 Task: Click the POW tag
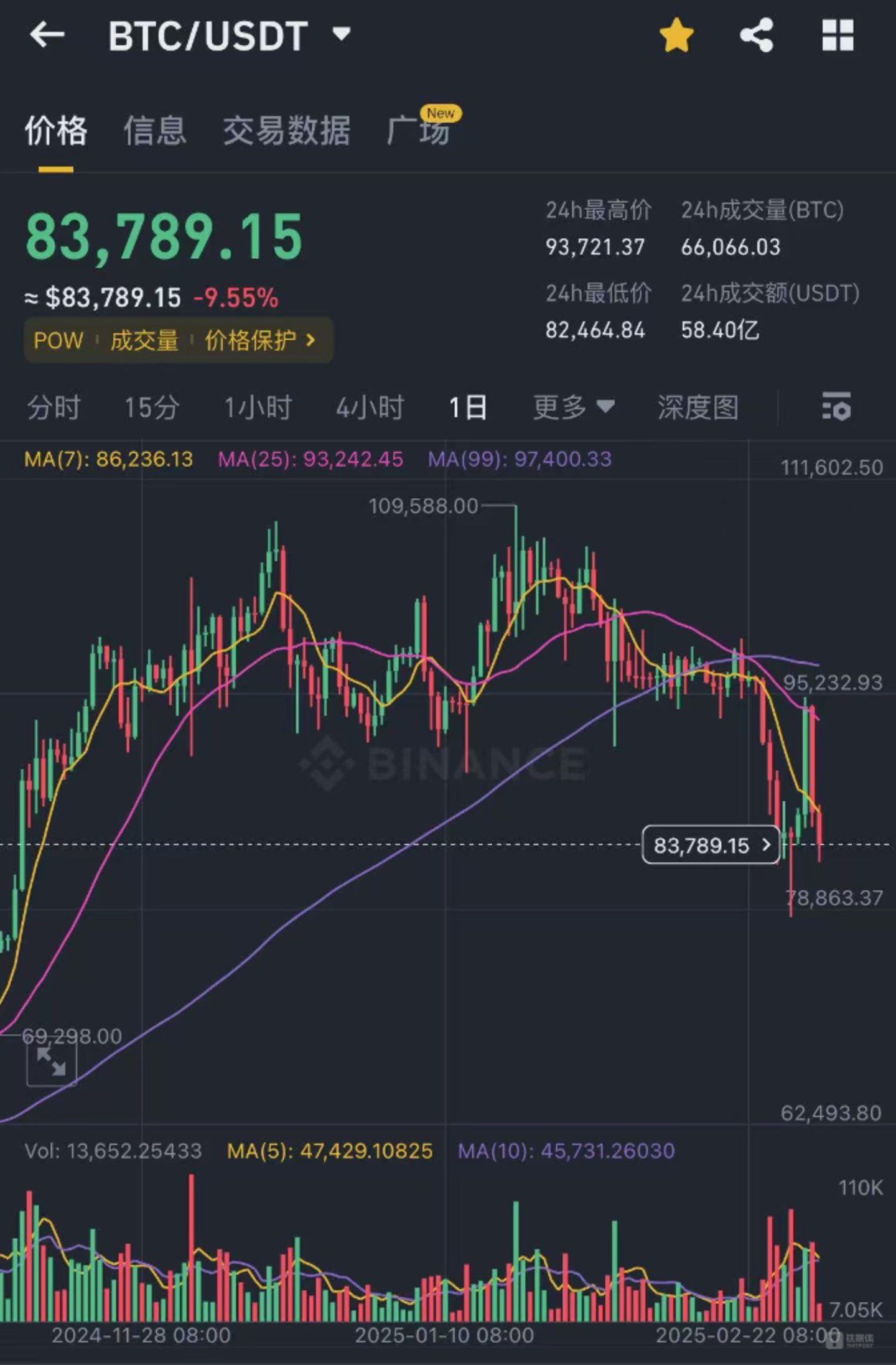59,340
